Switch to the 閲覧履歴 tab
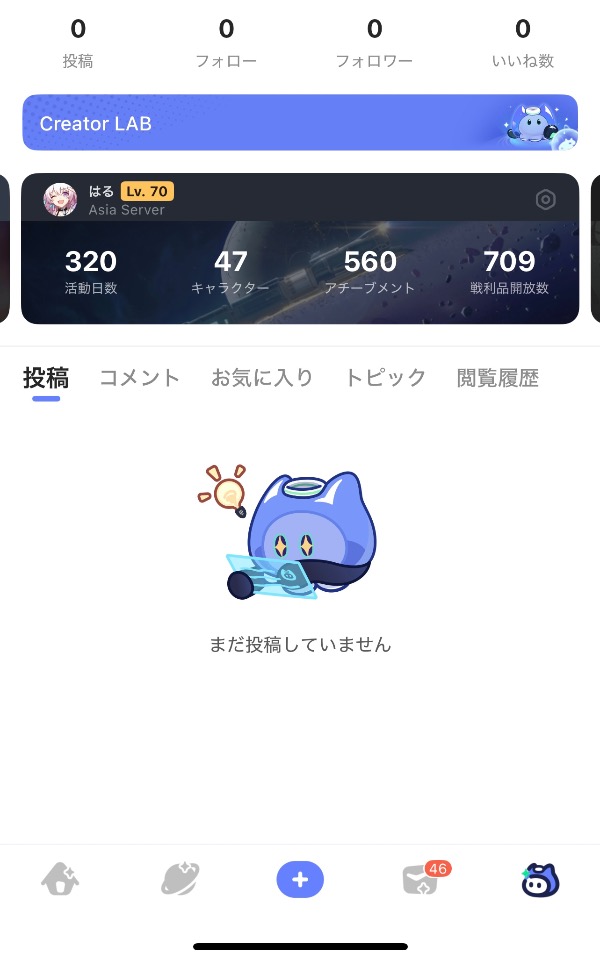600x961 pixels. [497, 378]
